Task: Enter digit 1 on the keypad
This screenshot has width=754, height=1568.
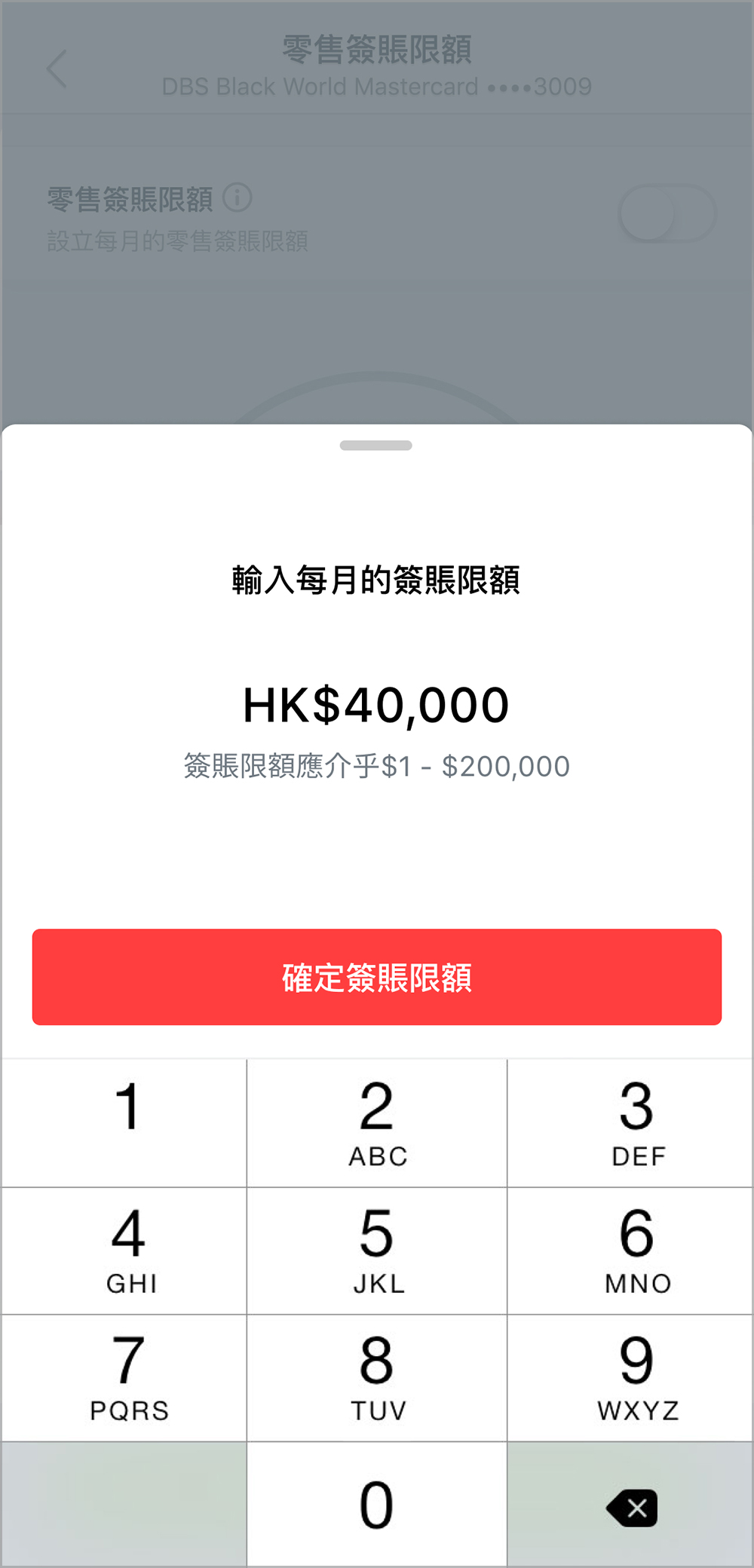Action: pyautogui.click(x=124, y=1122)
